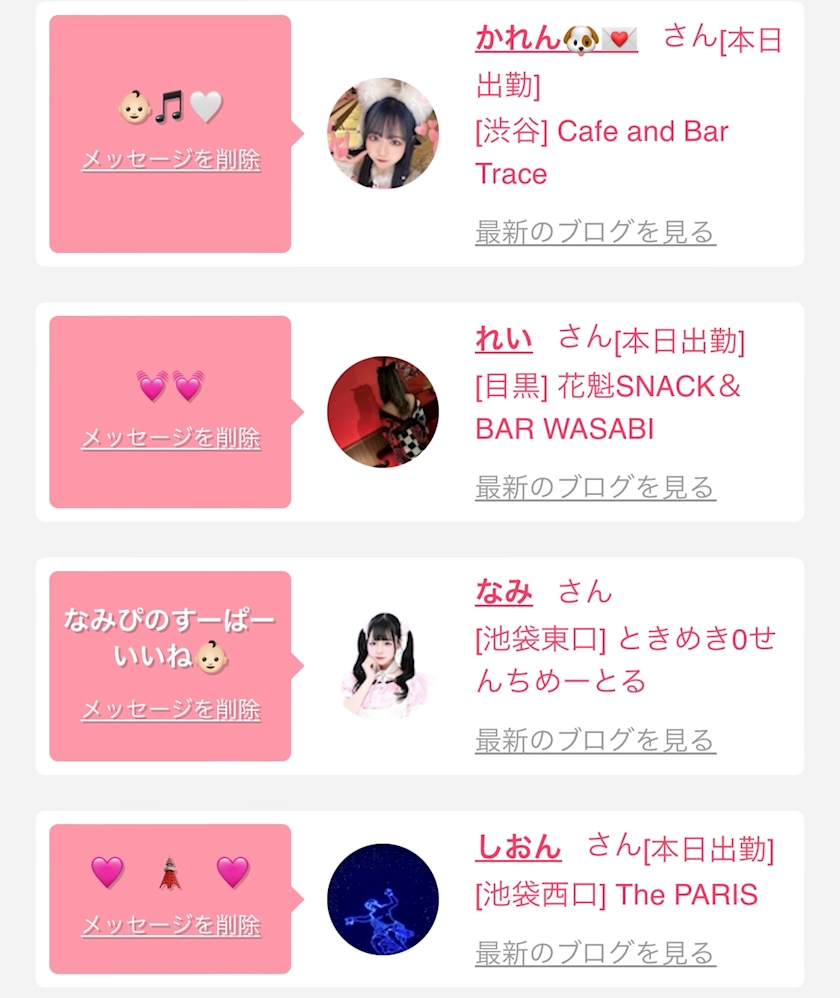Tap かれん's profile photo
The image size is (840, 998).
(383, 133)
